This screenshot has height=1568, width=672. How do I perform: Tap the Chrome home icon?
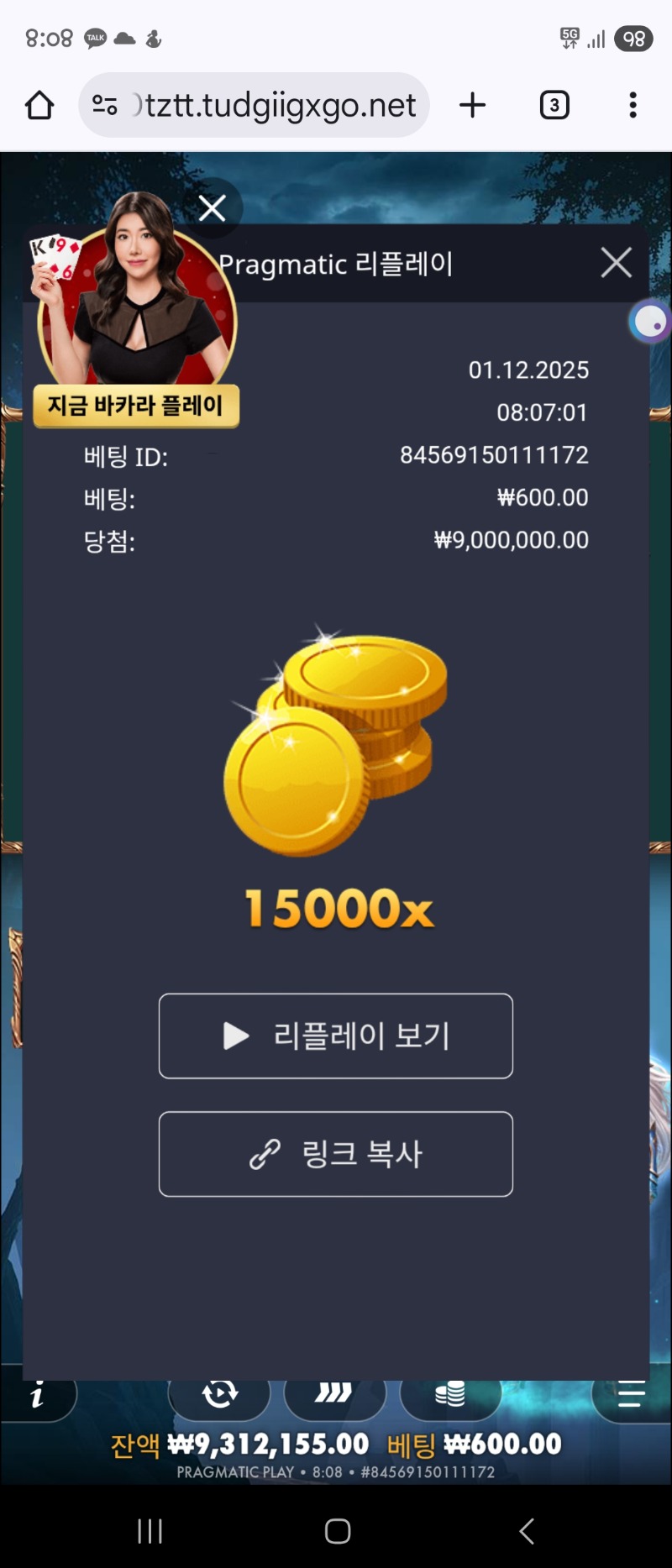(38, 104)
